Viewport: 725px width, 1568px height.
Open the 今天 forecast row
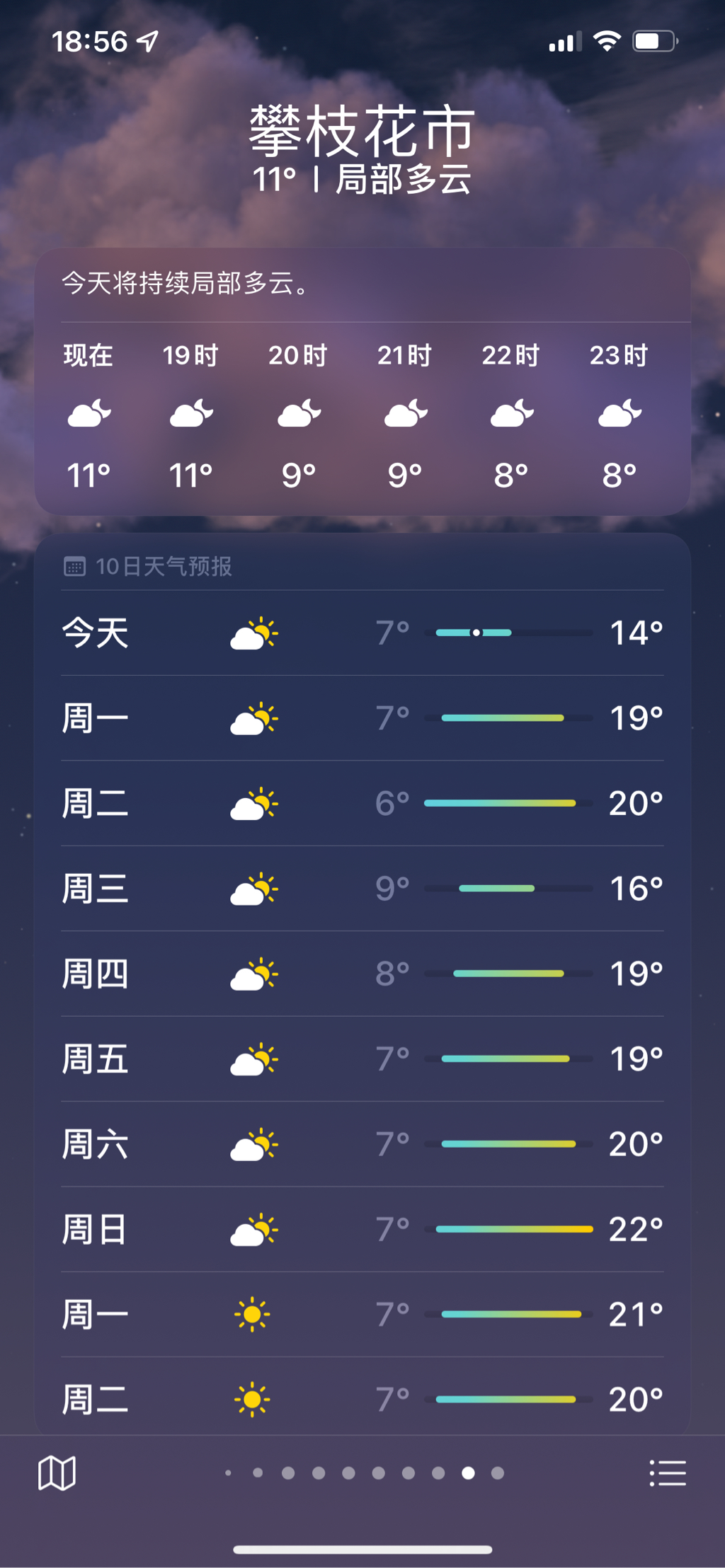tap(362, 633)
